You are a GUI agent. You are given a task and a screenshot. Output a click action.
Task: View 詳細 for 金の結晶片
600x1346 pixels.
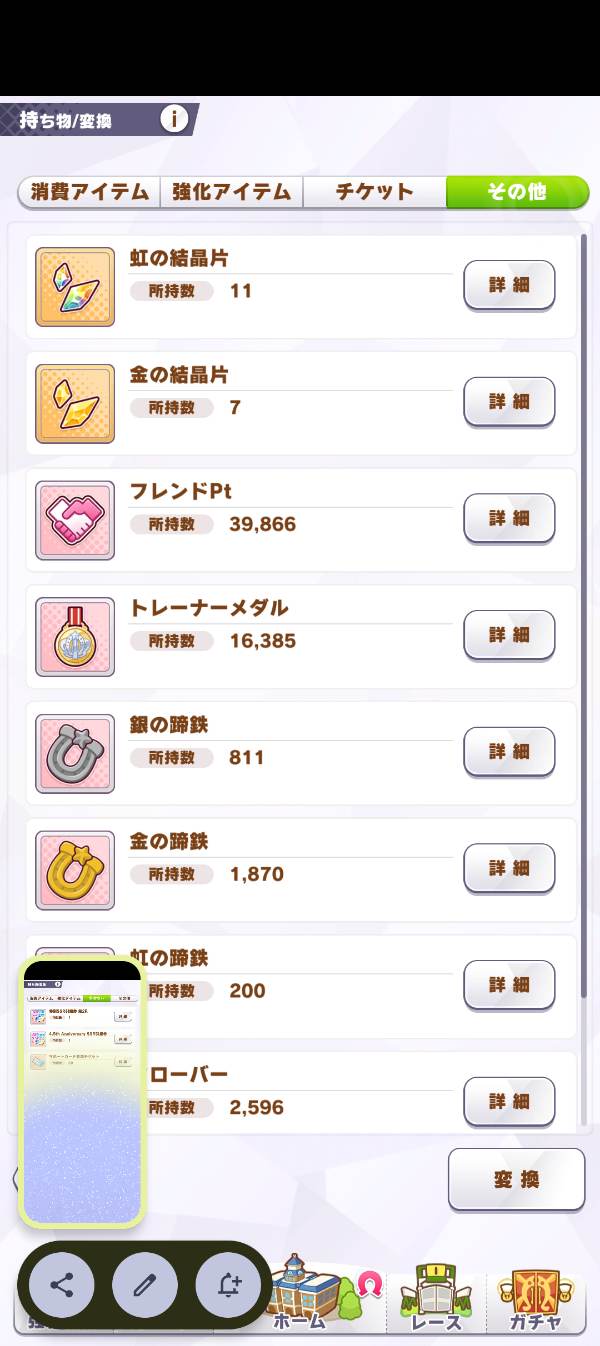(509, 402)
